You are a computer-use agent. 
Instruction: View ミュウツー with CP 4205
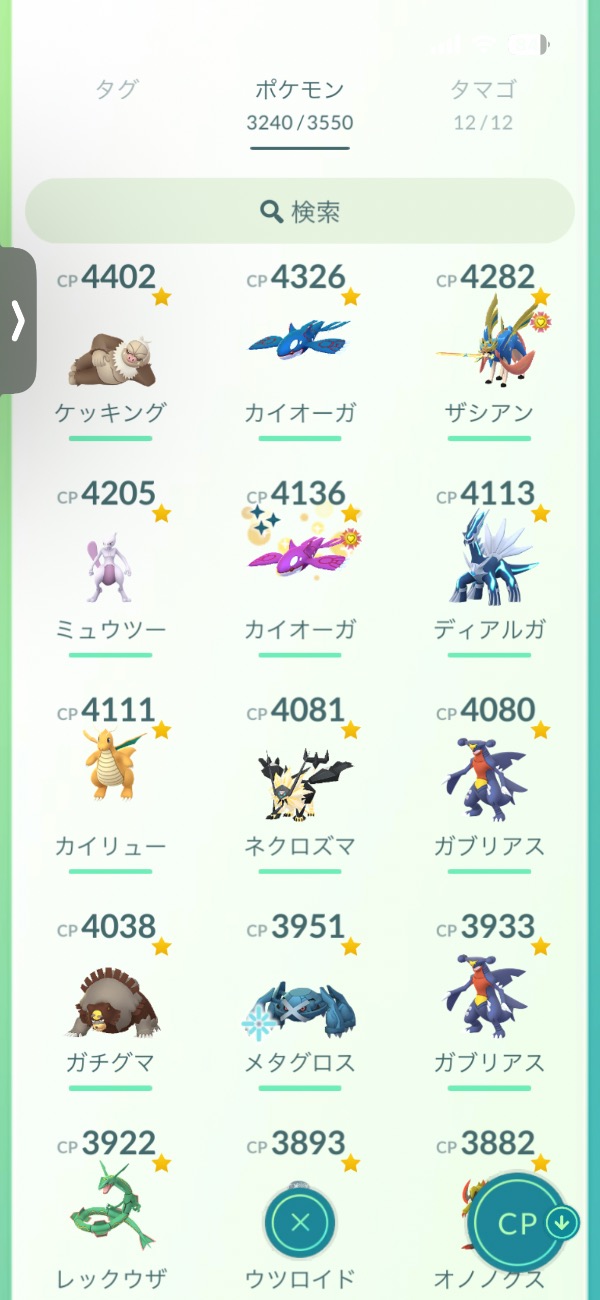pyautogui.click(x=110, y=570)
